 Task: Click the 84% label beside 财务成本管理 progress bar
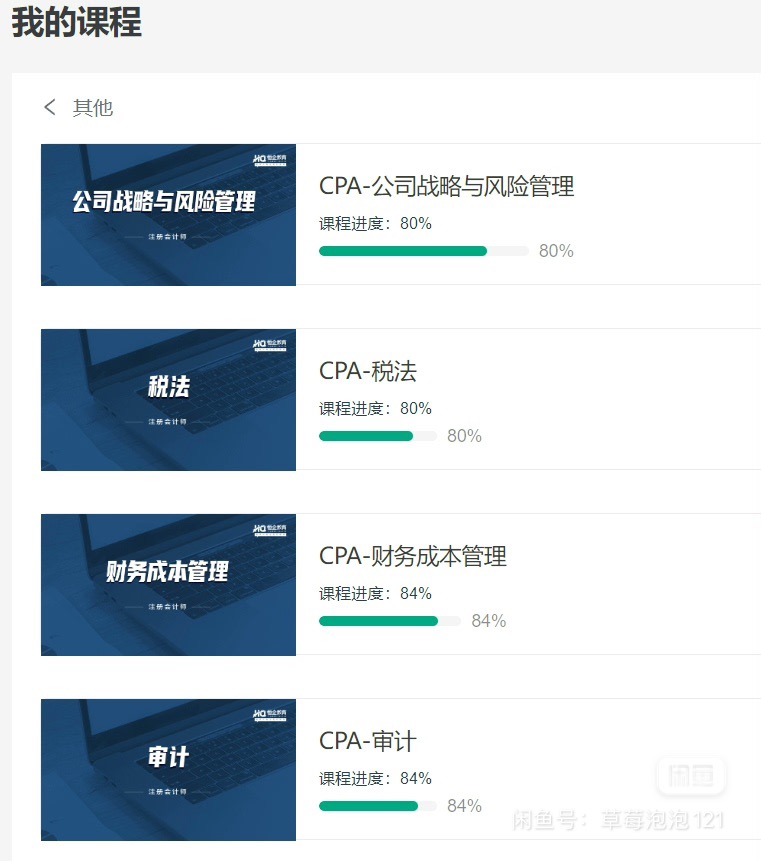coord(490,621)
